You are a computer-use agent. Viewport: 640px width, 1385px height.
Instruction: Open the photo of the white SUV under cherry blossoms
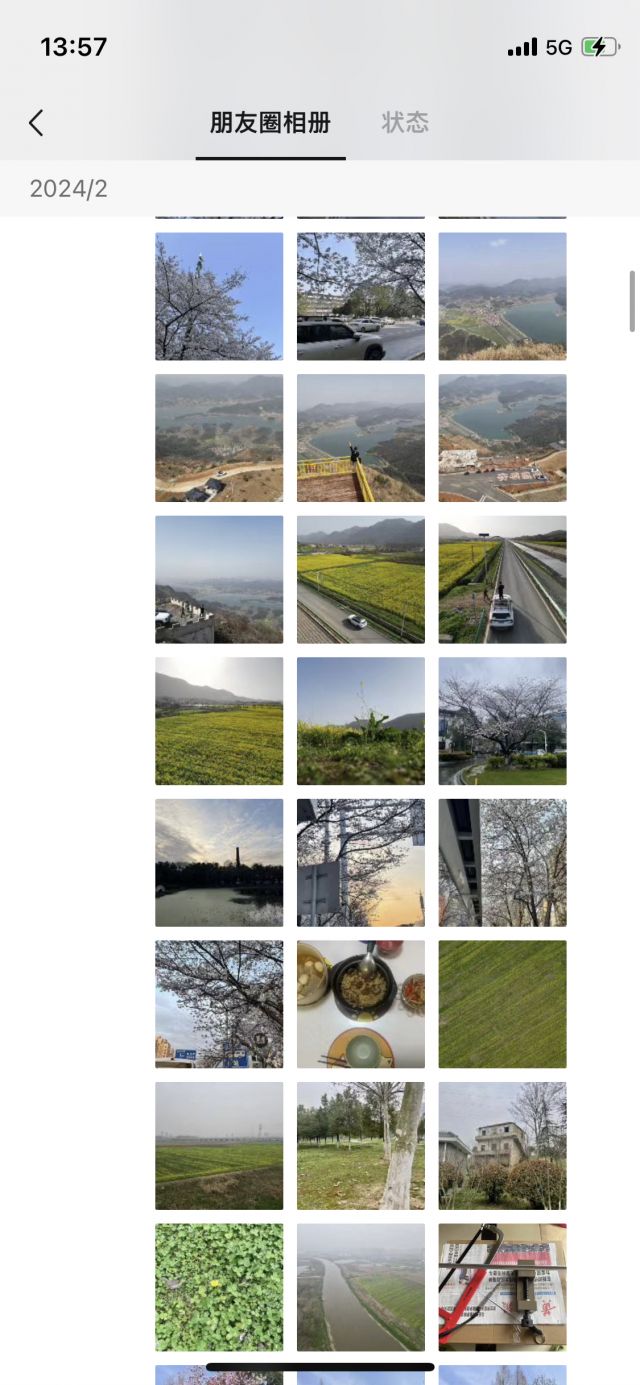(360, 296)
